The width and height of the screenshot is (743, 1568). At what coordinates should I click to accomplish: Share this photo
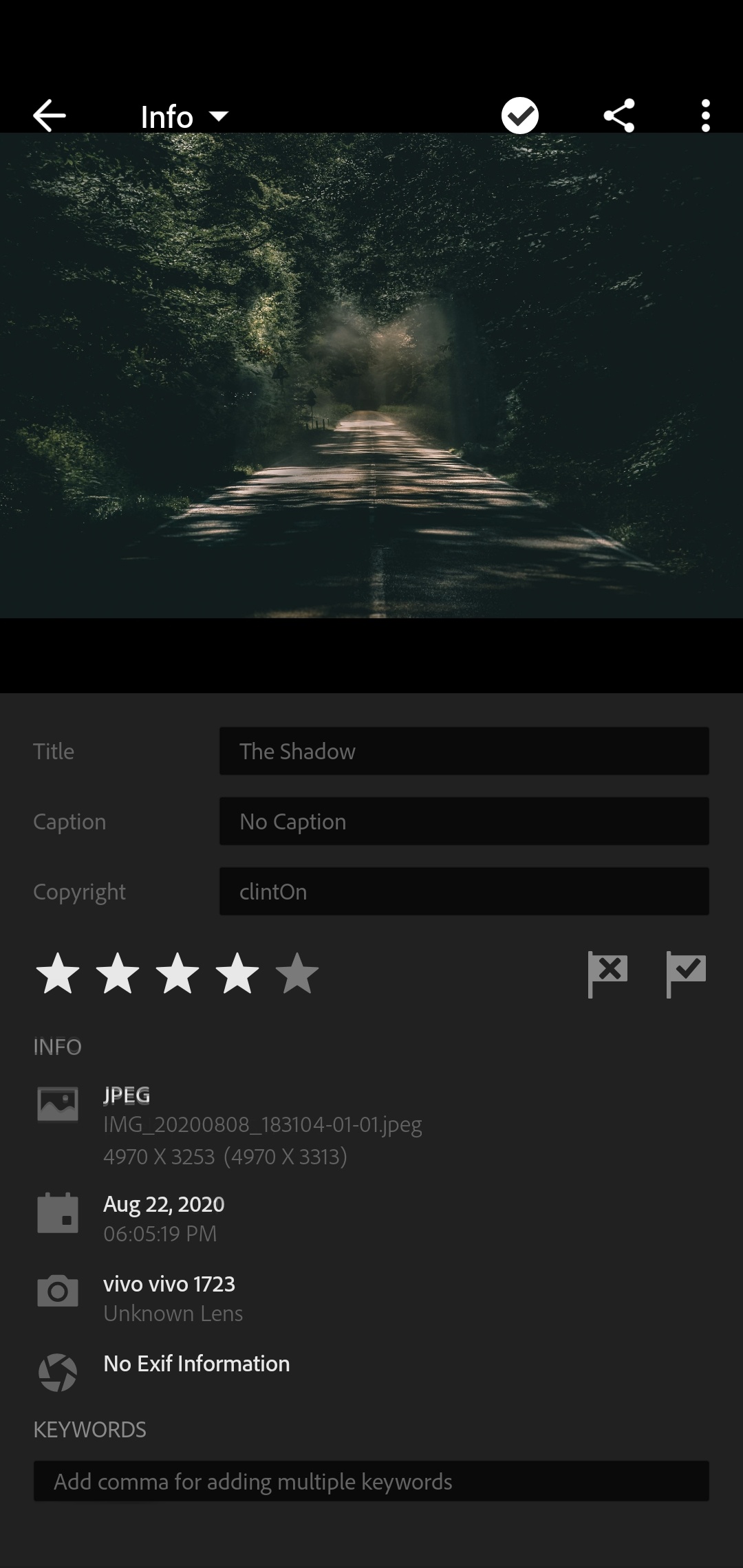[618, 116]
